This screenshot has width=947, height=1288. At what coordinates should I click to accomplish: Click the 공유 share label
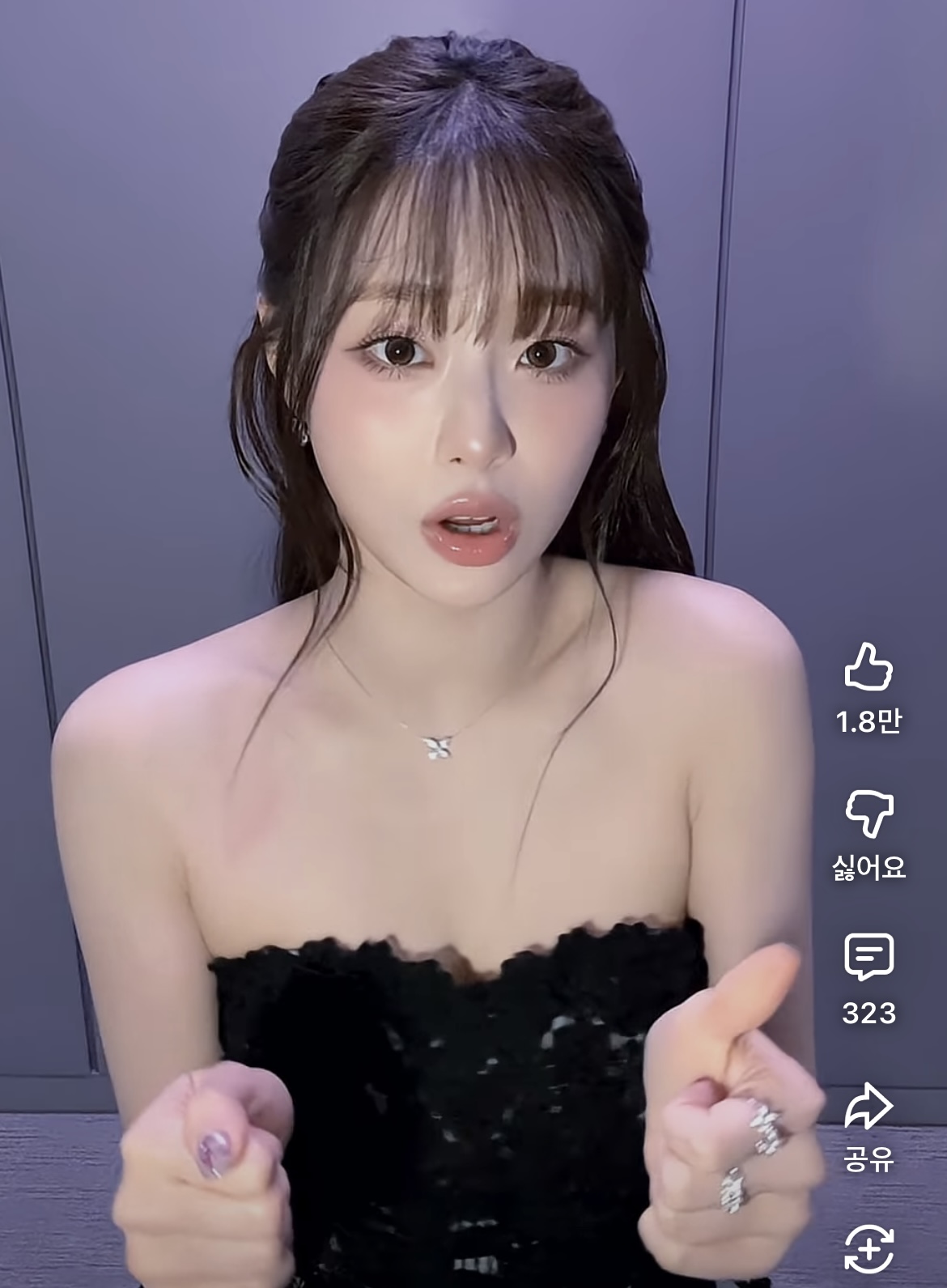(x=868, y=1159)
